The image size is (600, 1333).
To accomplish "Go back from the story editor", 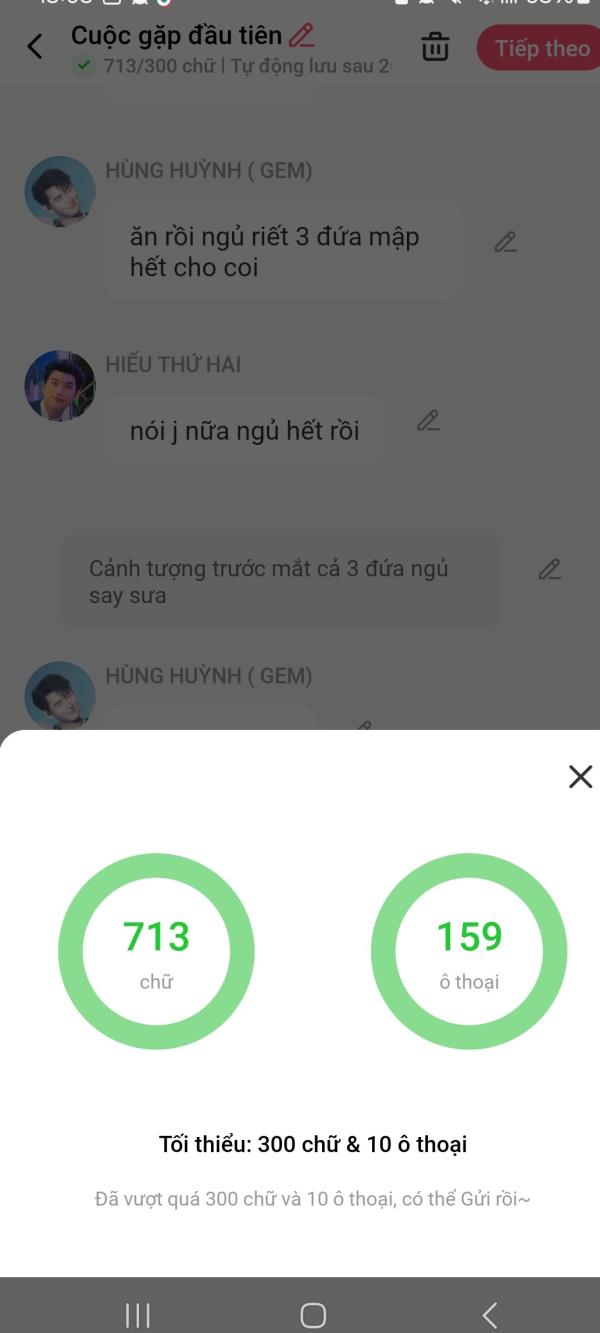I will coord(35,46).
